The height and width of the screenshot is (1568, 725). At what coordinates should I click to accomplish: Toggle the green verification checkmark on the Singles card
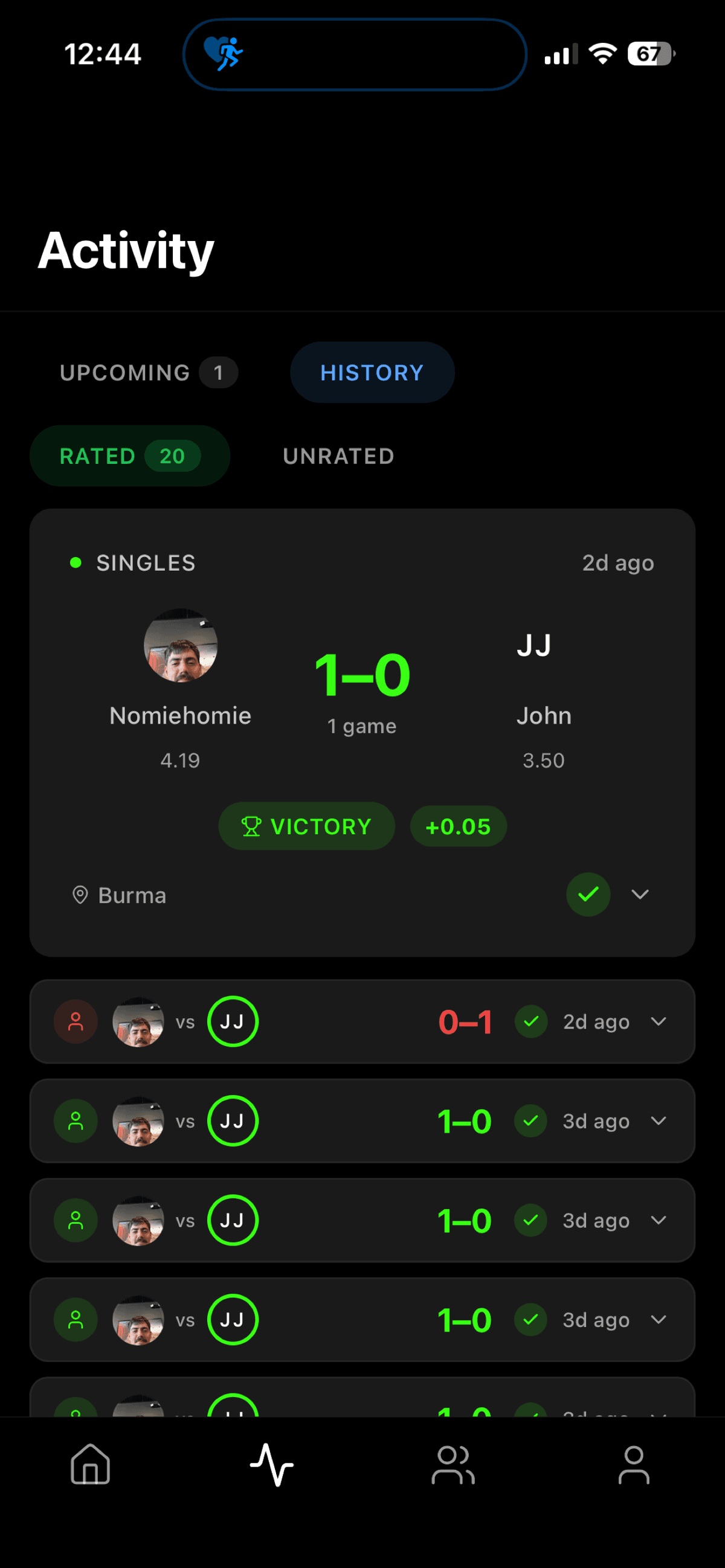coord(588,895)
